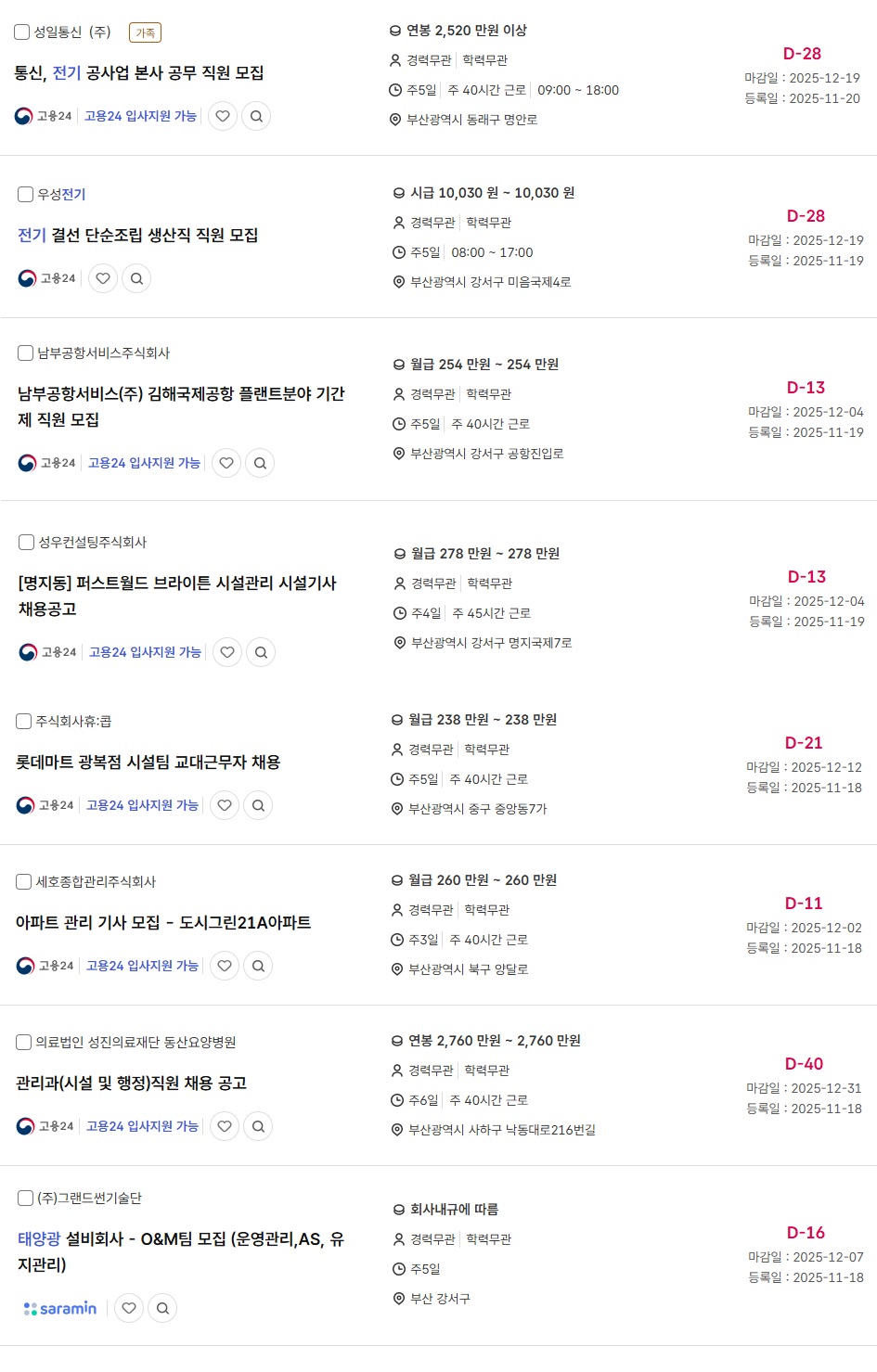Image resolution: width=877 pixels, height=1372 pixels.
Task: Check the box for 성일통신 (주)
Action: pos(22,32)
